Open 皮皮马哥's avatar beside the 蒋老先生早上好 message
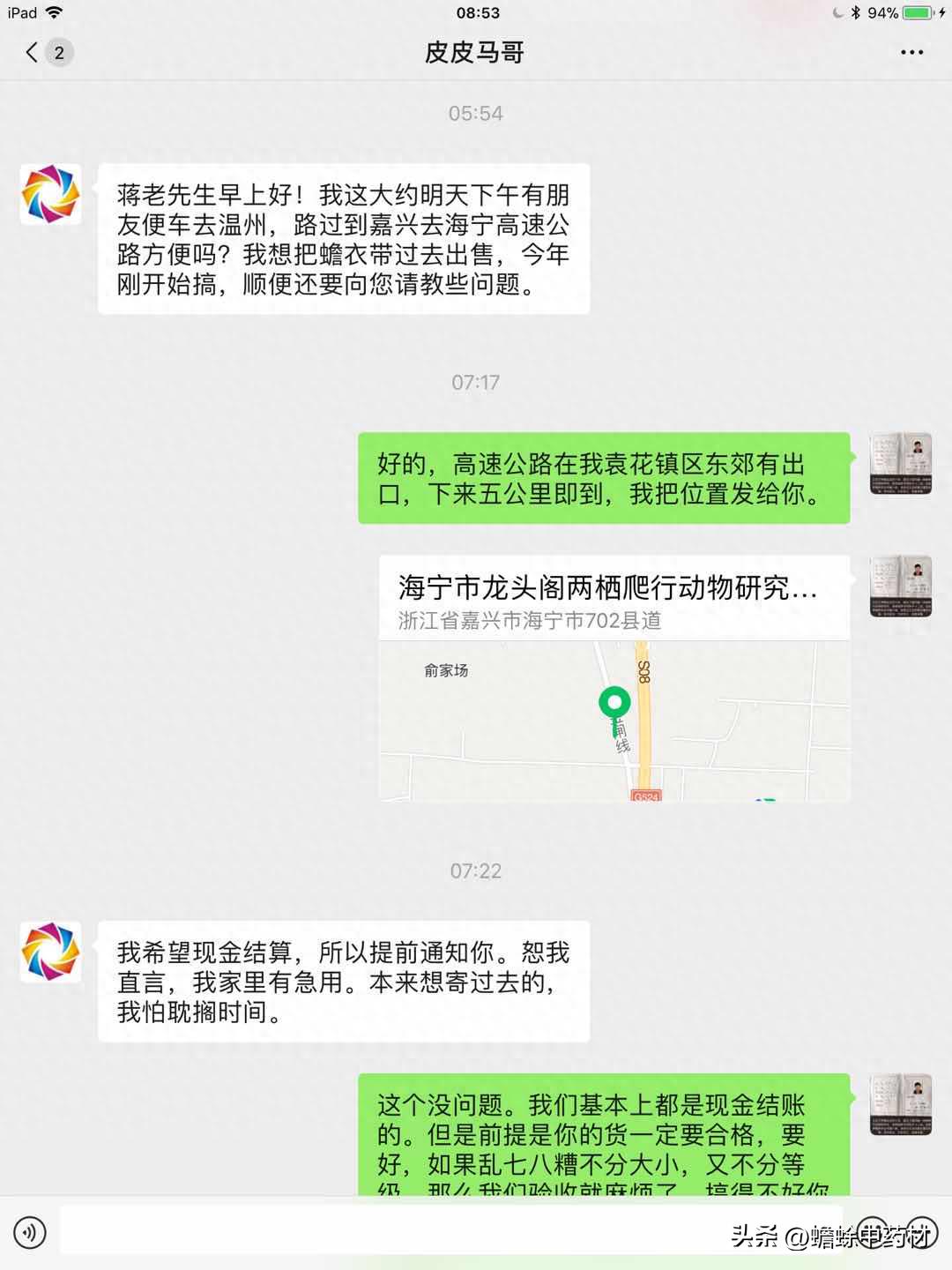Screen dimensions: 952x1270 [51, 194]
